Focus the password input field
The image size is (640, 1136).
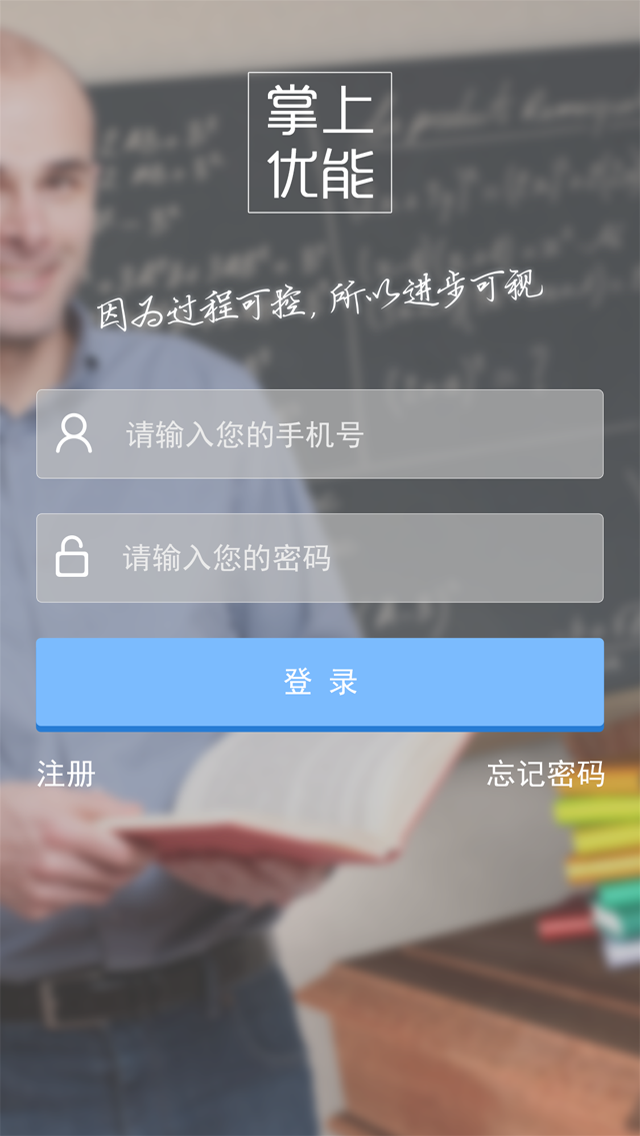(340, 558)
